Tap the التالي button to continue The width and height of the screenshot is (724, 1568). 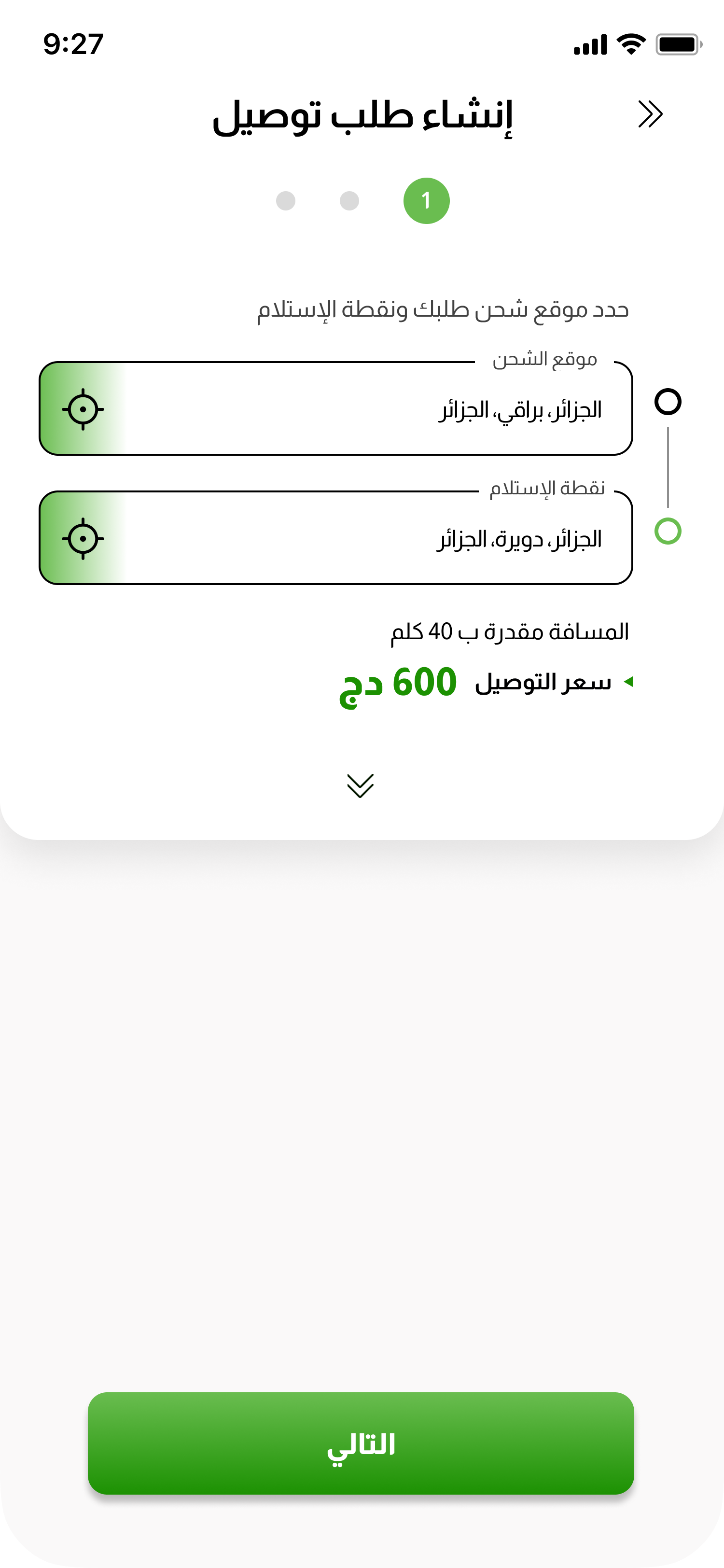361,1443
